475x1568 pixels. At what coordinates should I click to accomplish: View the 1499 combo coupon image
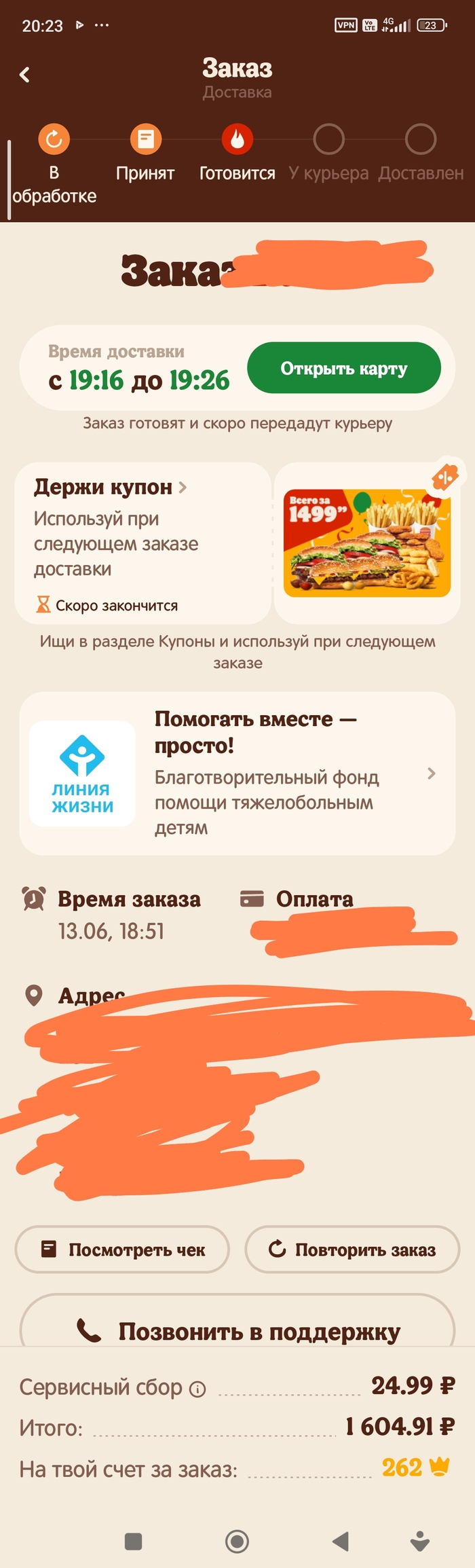coord(366,543)
